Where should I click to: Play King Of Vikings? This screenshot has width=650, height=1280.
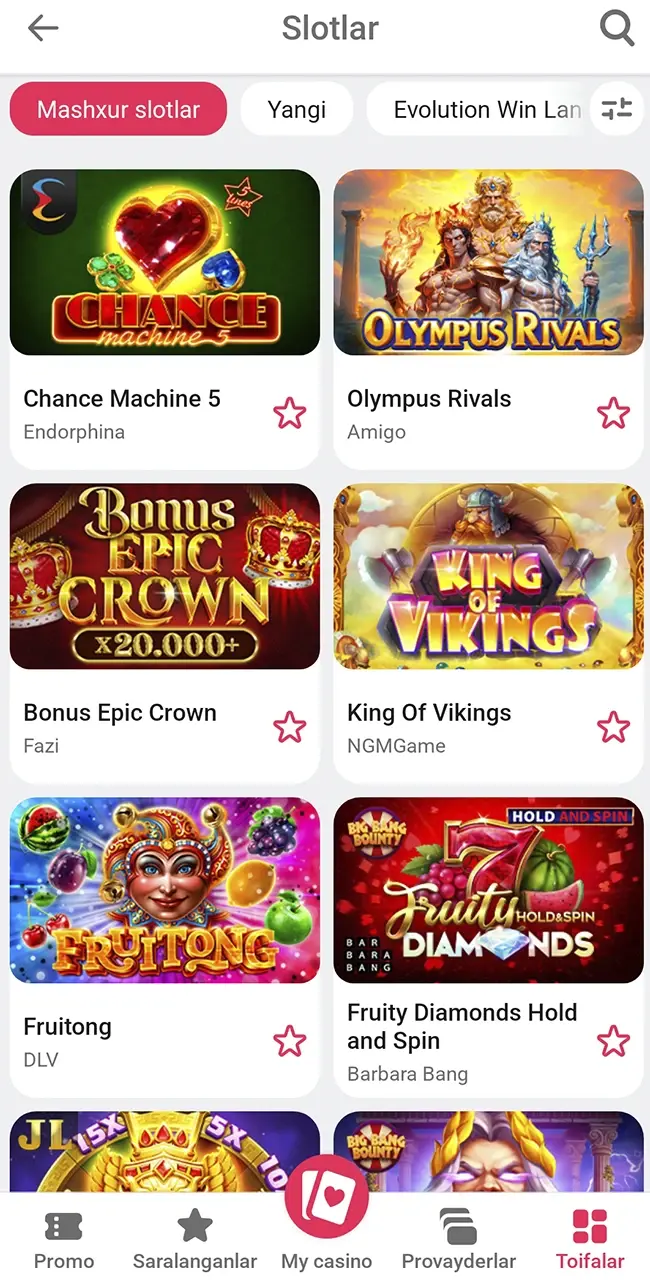[488, 577]
